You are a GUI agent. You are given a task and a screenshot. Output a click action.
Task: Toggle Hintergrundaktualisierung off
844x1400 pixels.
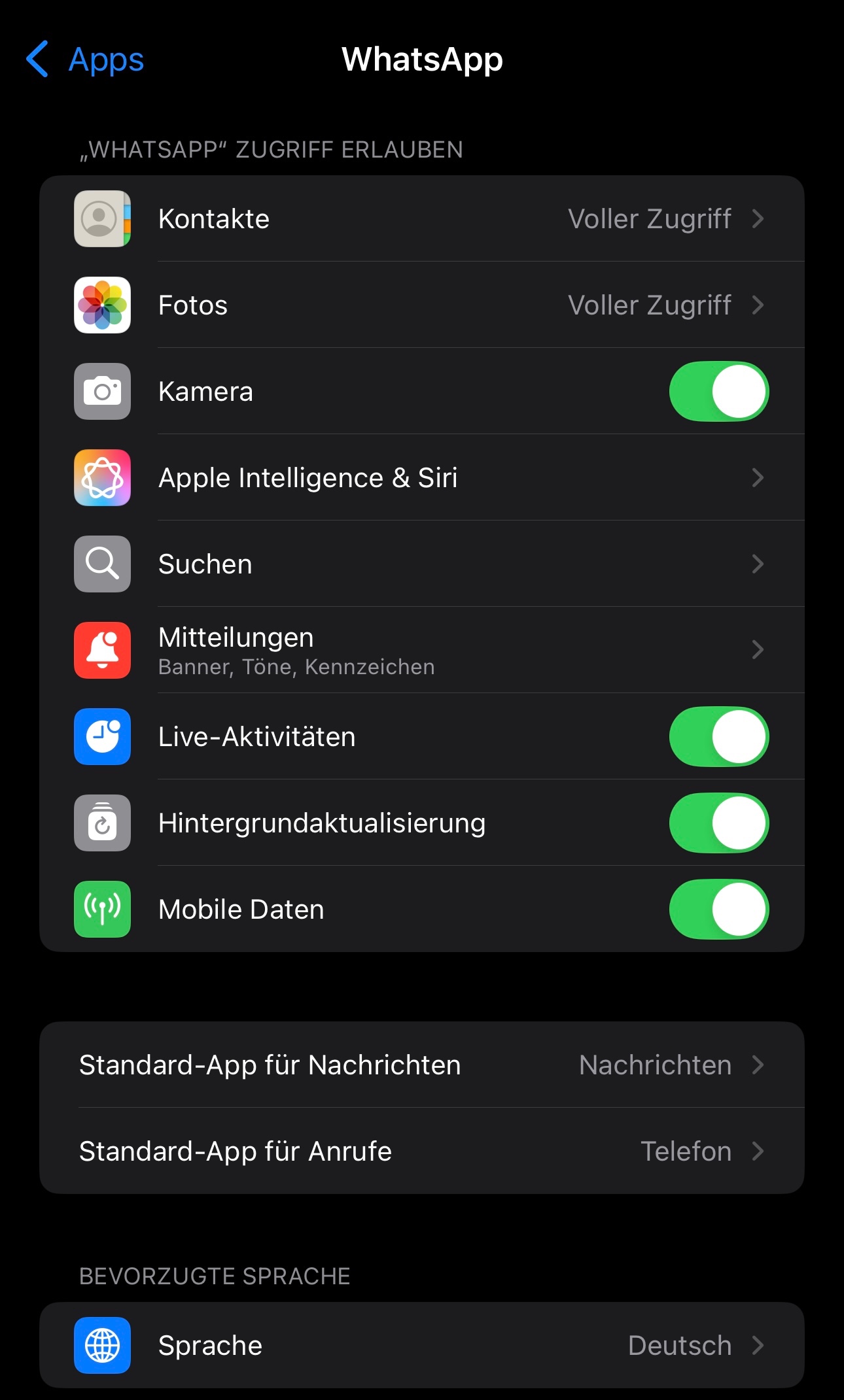point(718,823)
